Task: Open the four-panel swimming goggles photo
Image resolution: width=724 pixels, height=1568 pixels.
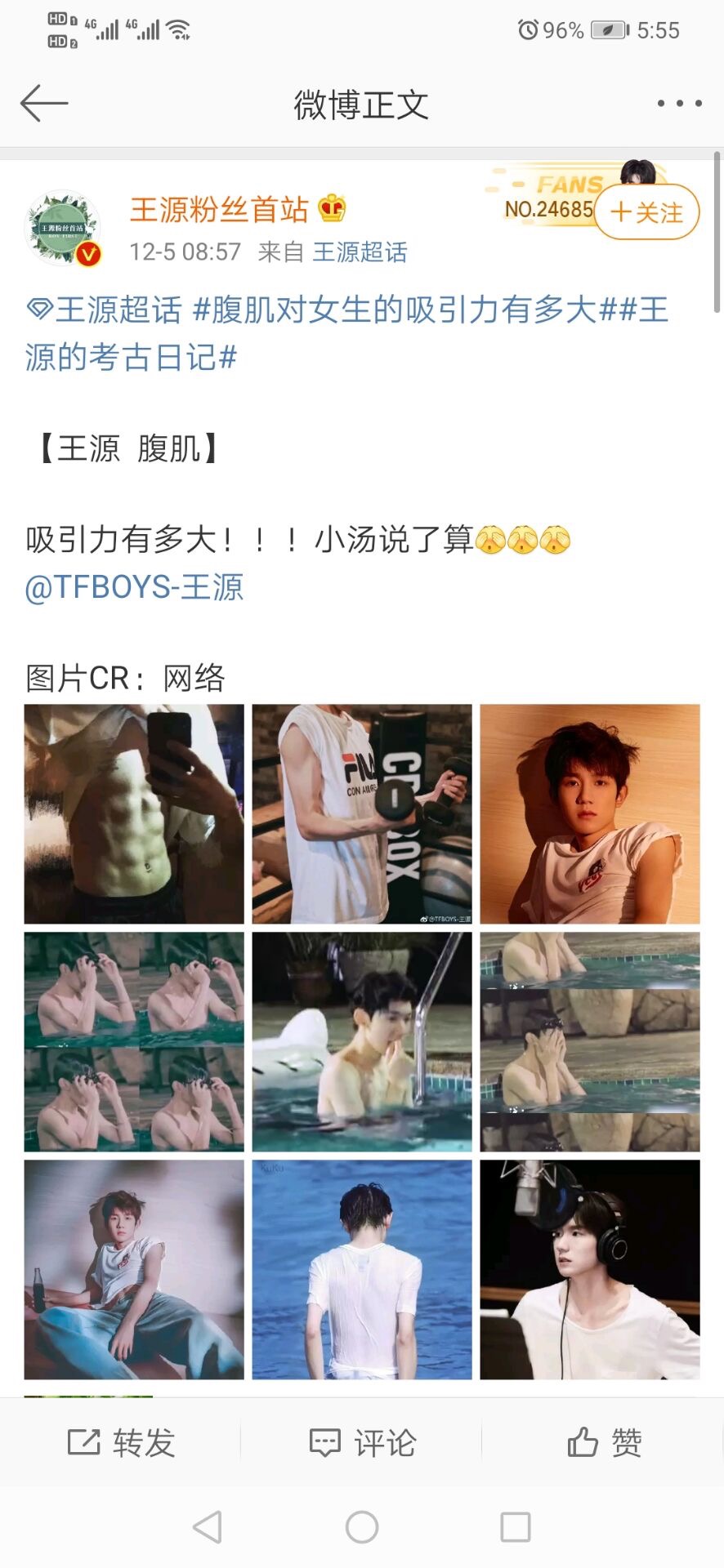Action: tap(134, 1042)
